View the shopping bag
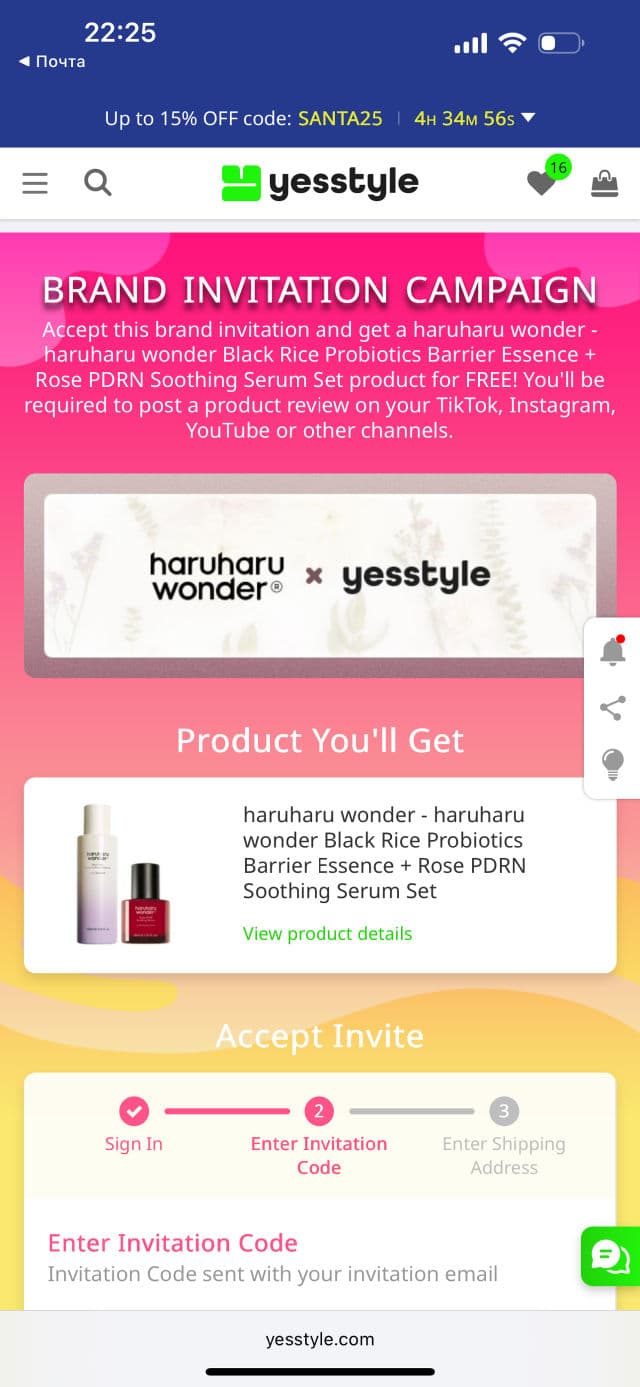Screen dimensions: 640x1387 (604, 182)
